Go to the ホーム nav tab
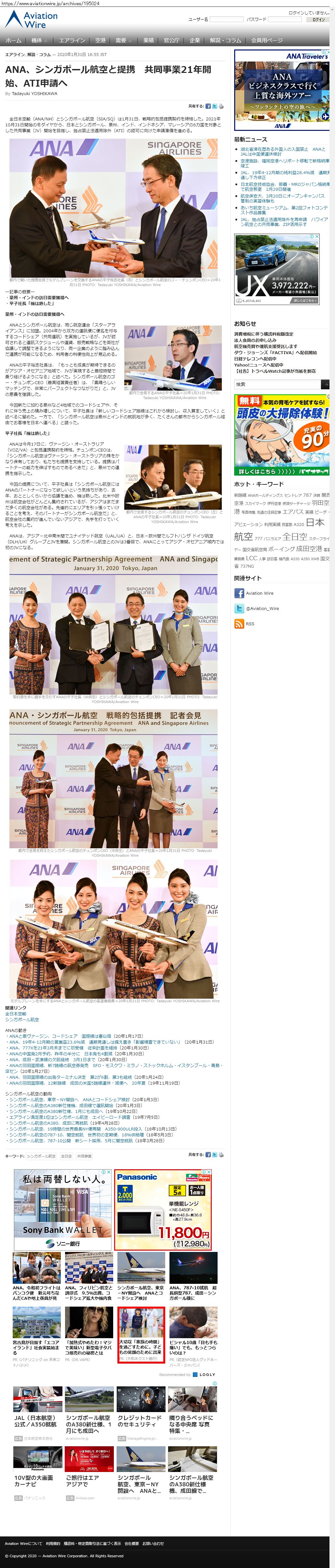335x1568 pixels. coord(13,40)
